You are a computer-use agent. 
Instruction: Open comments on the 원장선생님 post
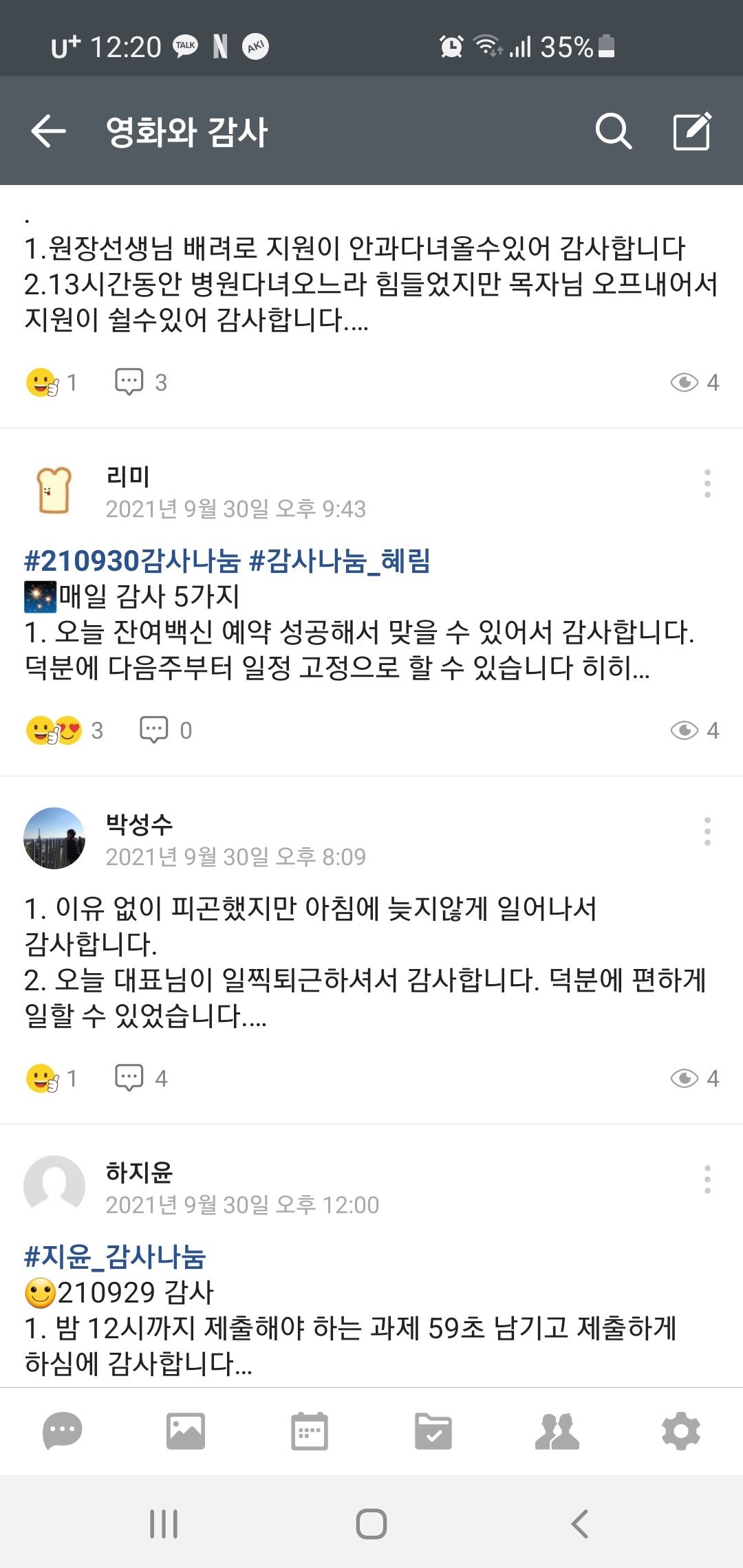pos(141,382)
